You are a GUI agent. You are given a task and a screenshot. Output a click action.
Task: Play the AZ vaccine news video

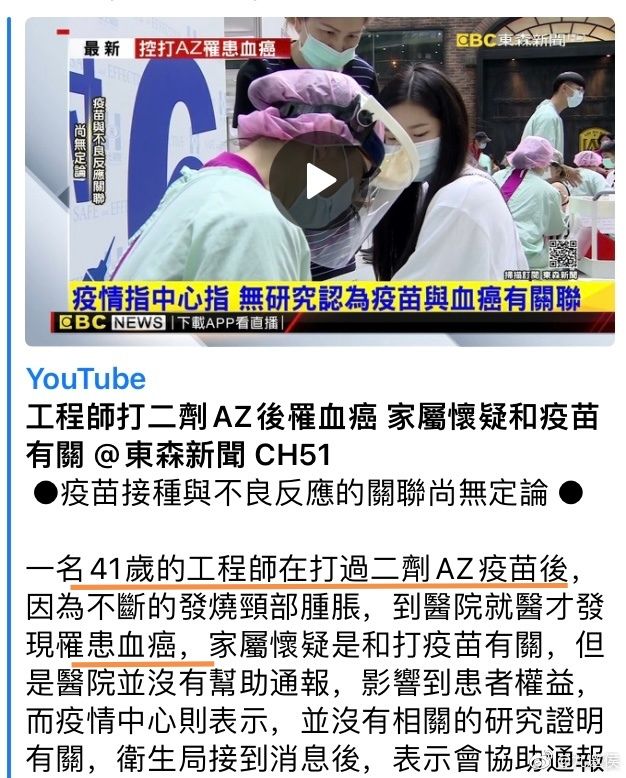(x=319, y=181)
